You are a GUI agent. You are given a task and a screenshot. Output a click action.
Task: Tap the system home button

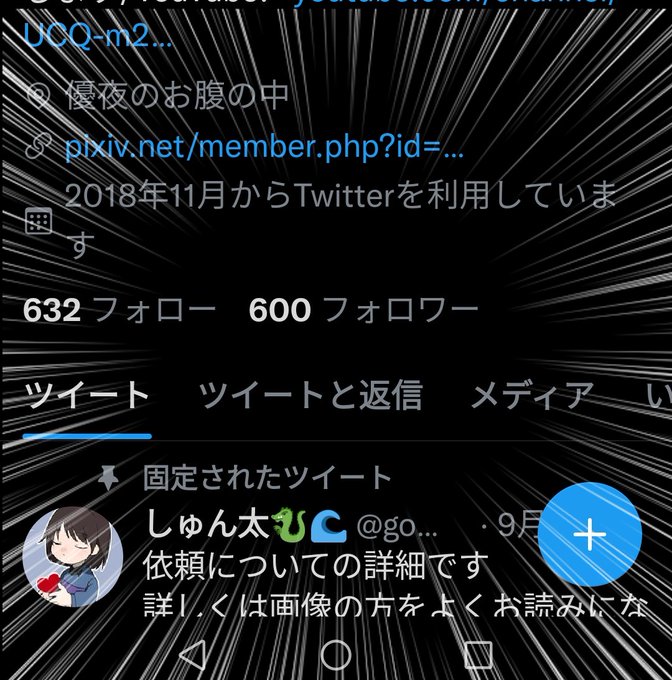tap(336, 654)
